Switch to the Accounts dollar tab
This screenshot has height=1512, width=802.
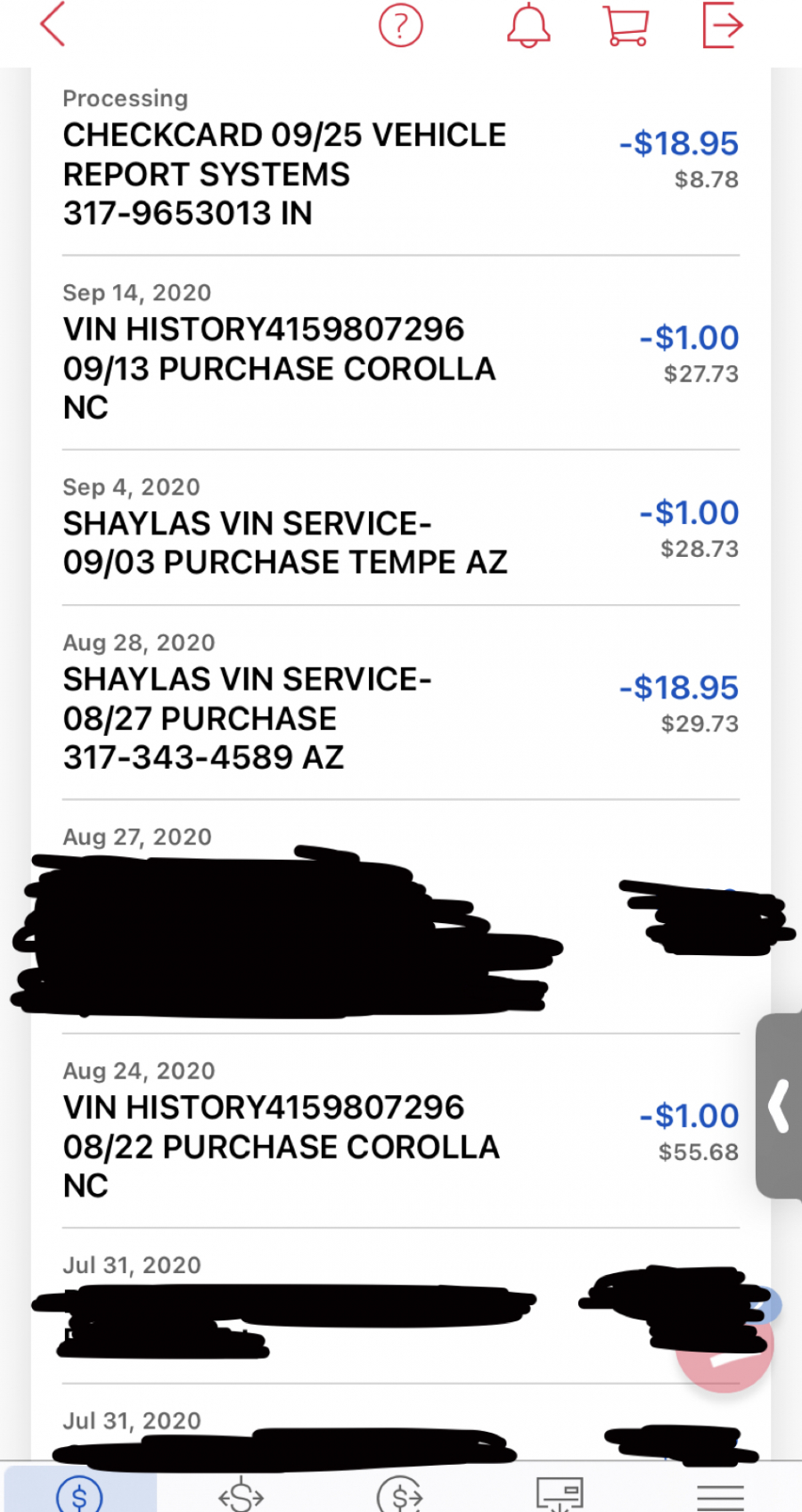click(x=80, y=1492)
